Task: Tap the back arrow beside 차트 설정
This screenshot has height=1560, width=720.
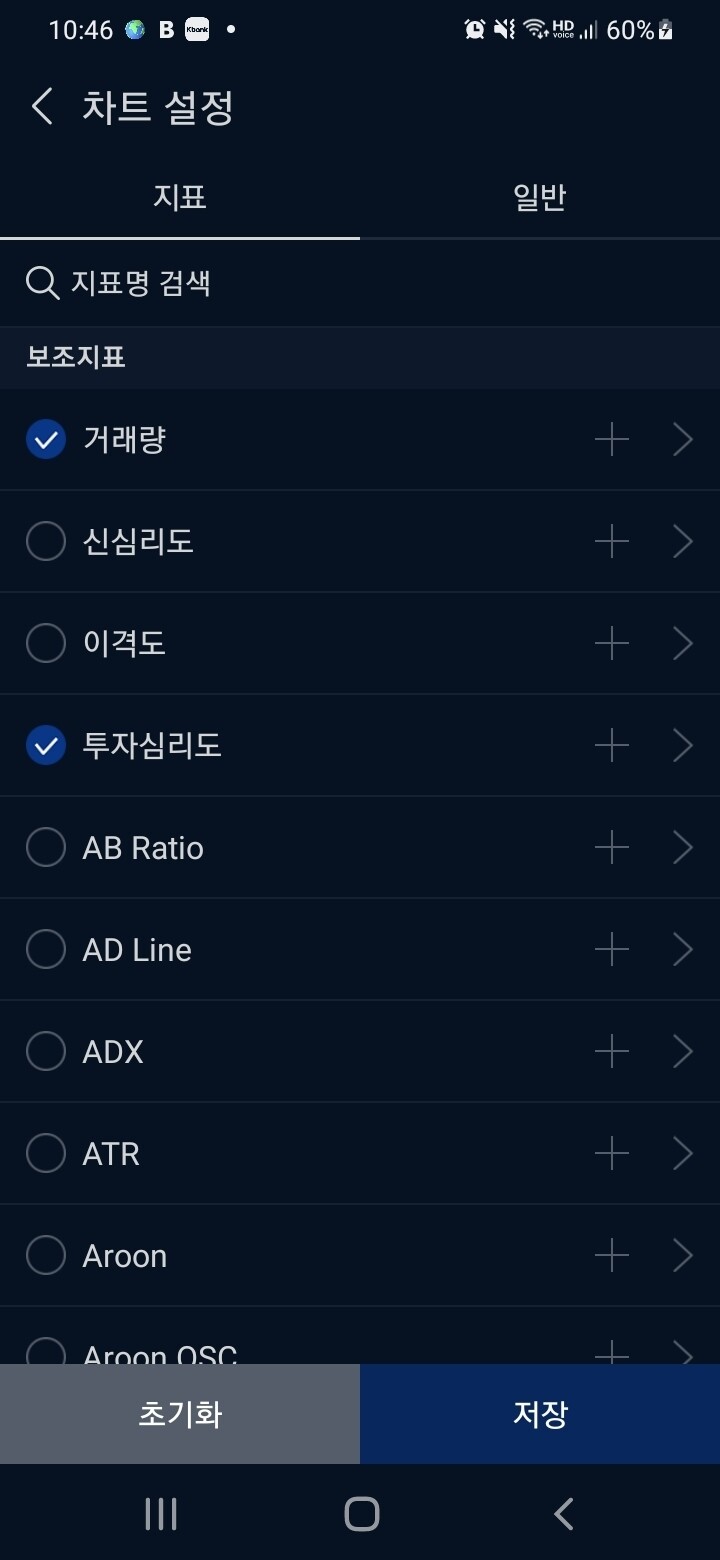Action: tap(40, 105)
